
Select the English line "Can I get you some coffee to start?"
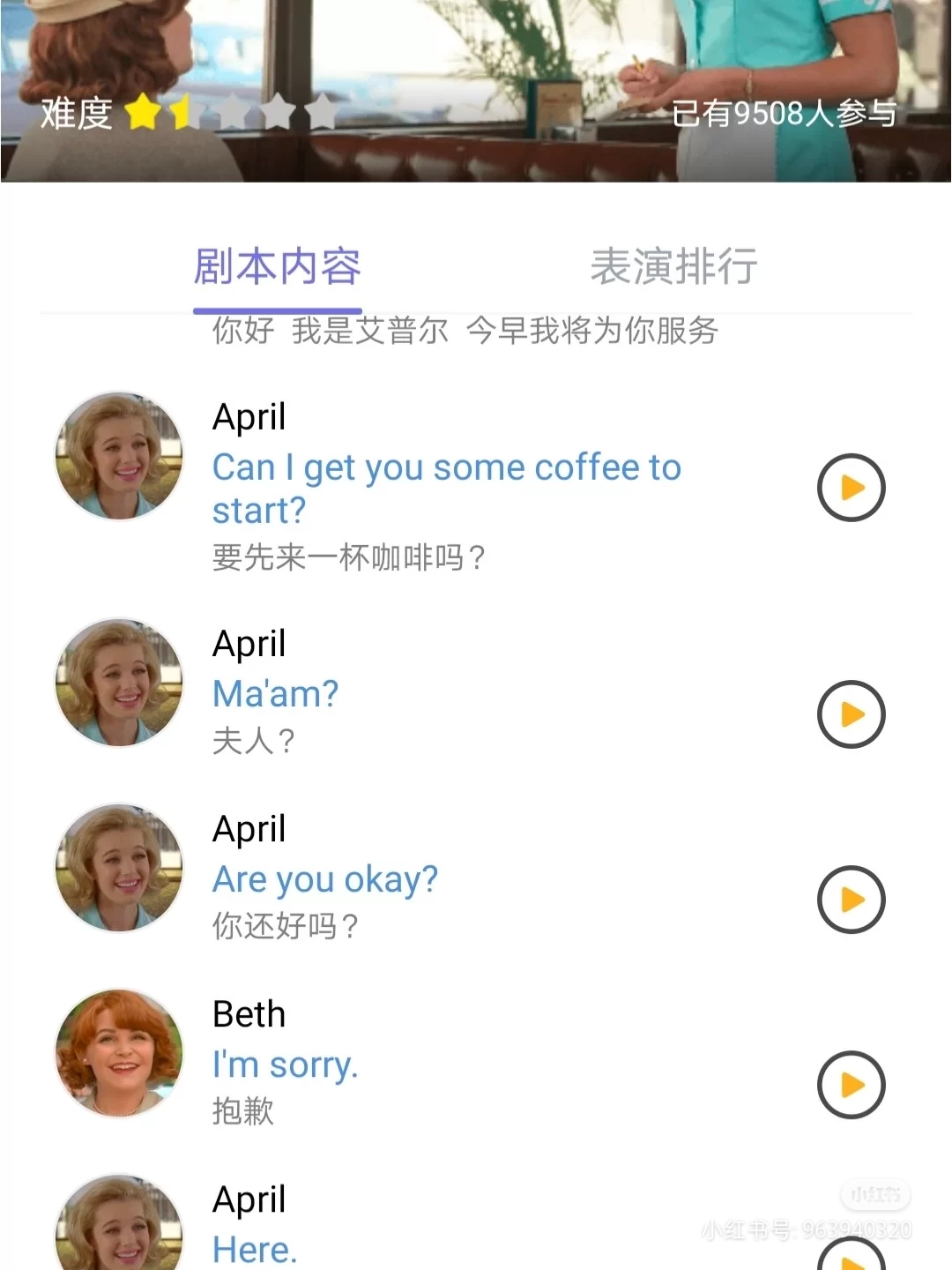click(x=445, y=487)
